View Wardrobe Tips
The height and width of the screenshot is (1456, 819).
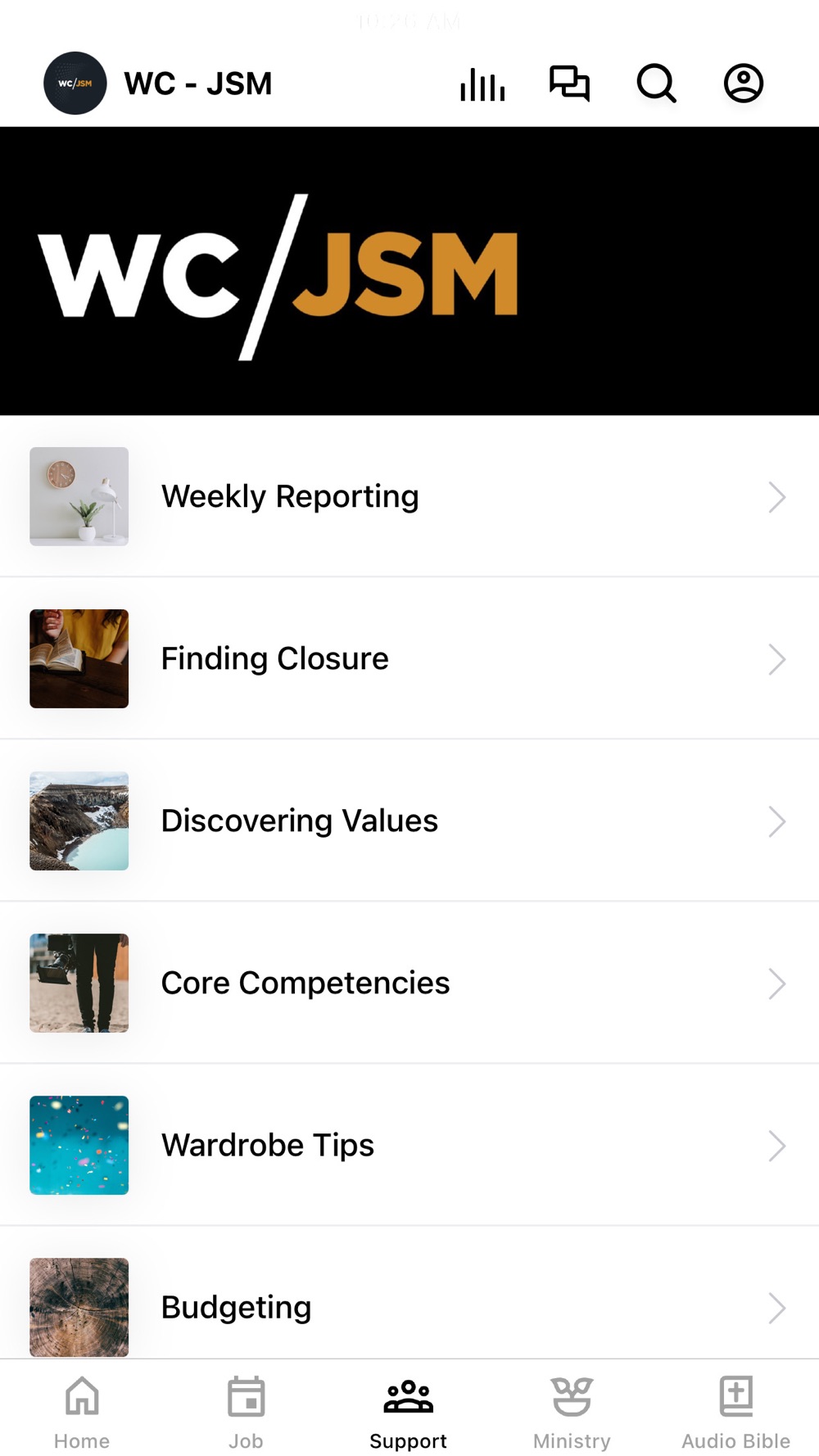409,1145
